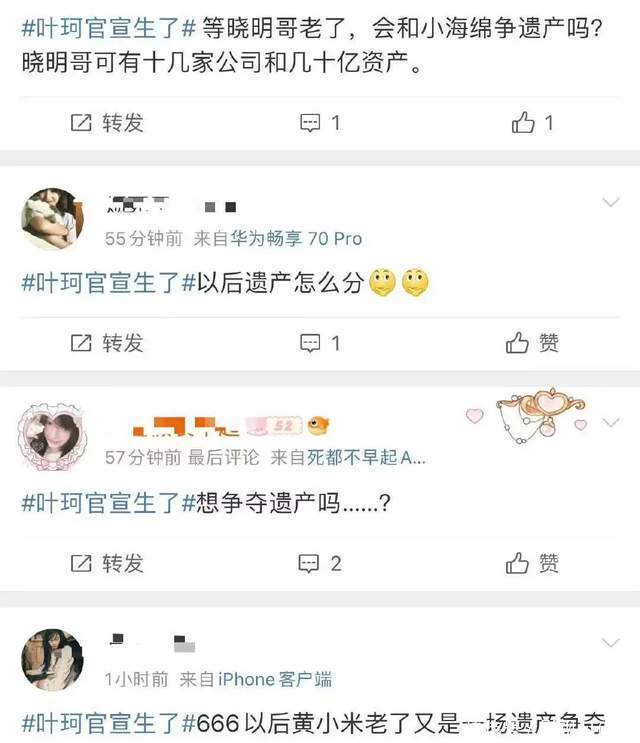Expand the chevron menu on the iPhone 客户端 post
Viewport: 640px width, 743px height.
611,642
